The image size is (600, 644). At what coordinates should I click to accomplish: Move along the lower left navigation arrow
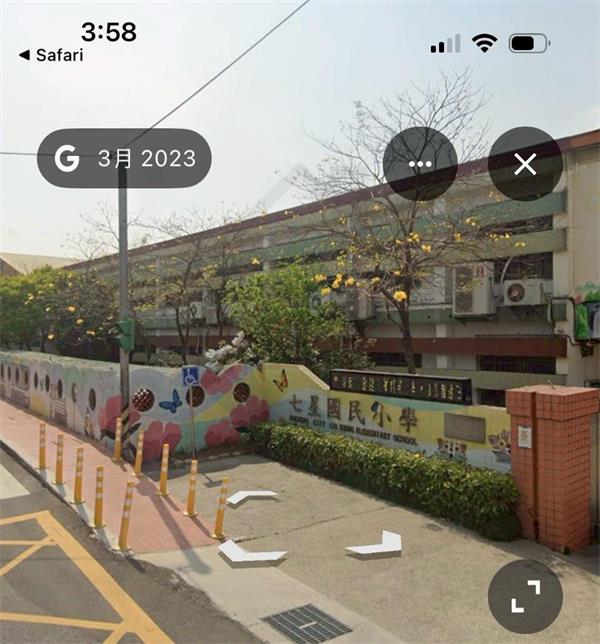click(x=251, y=552)
